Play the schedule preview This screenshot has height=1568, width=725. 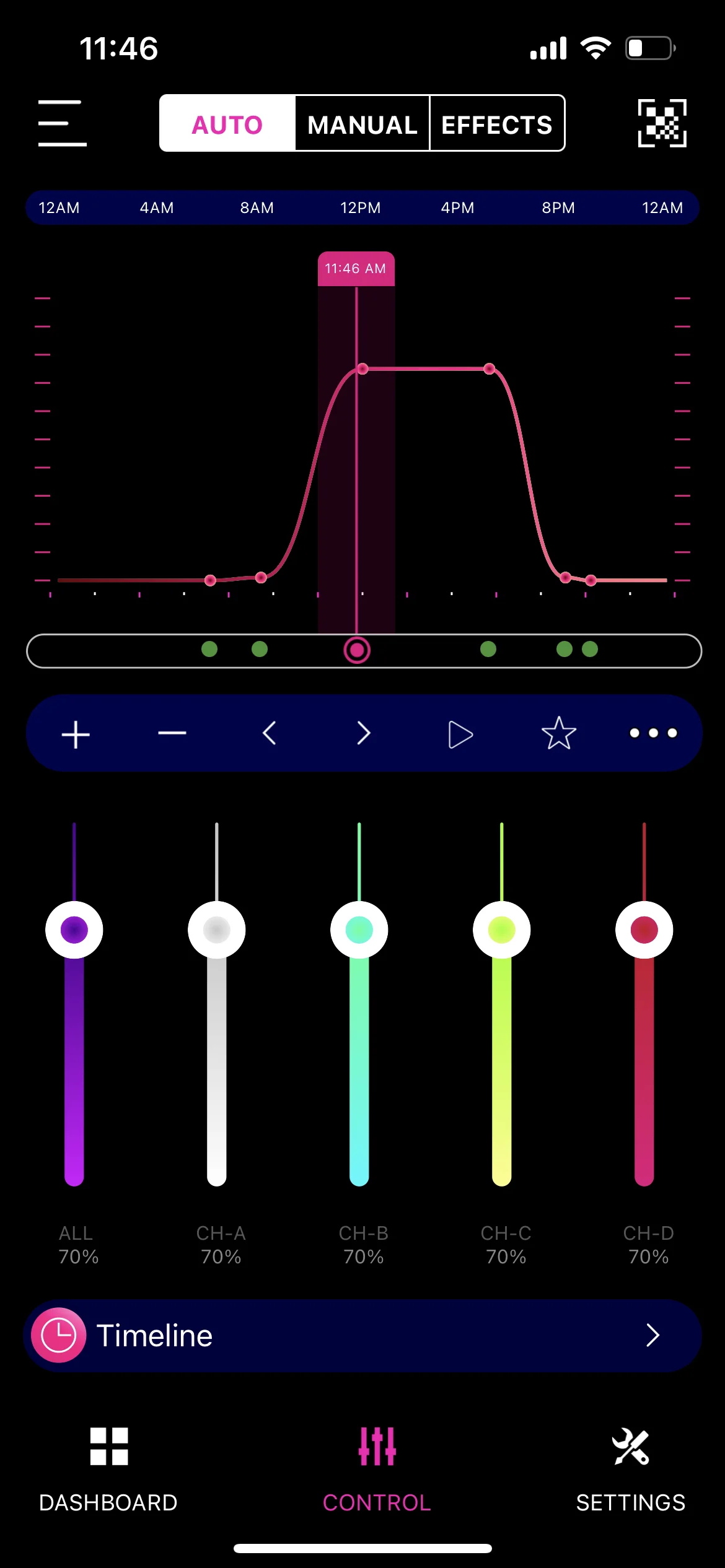coord(460,734)
